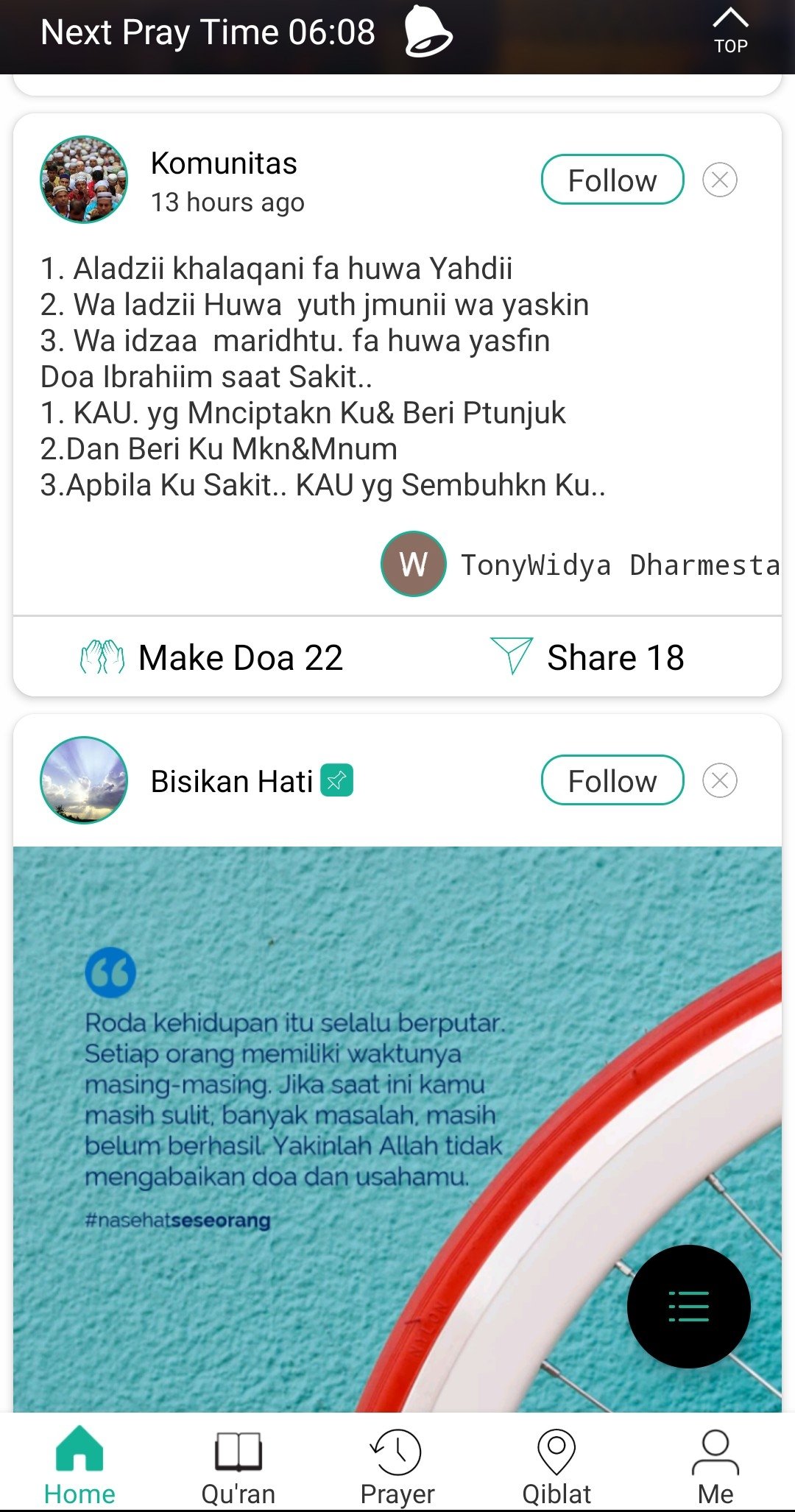Open the prayer bell icon in header
795x1512 pixels.
pos(428,31)
